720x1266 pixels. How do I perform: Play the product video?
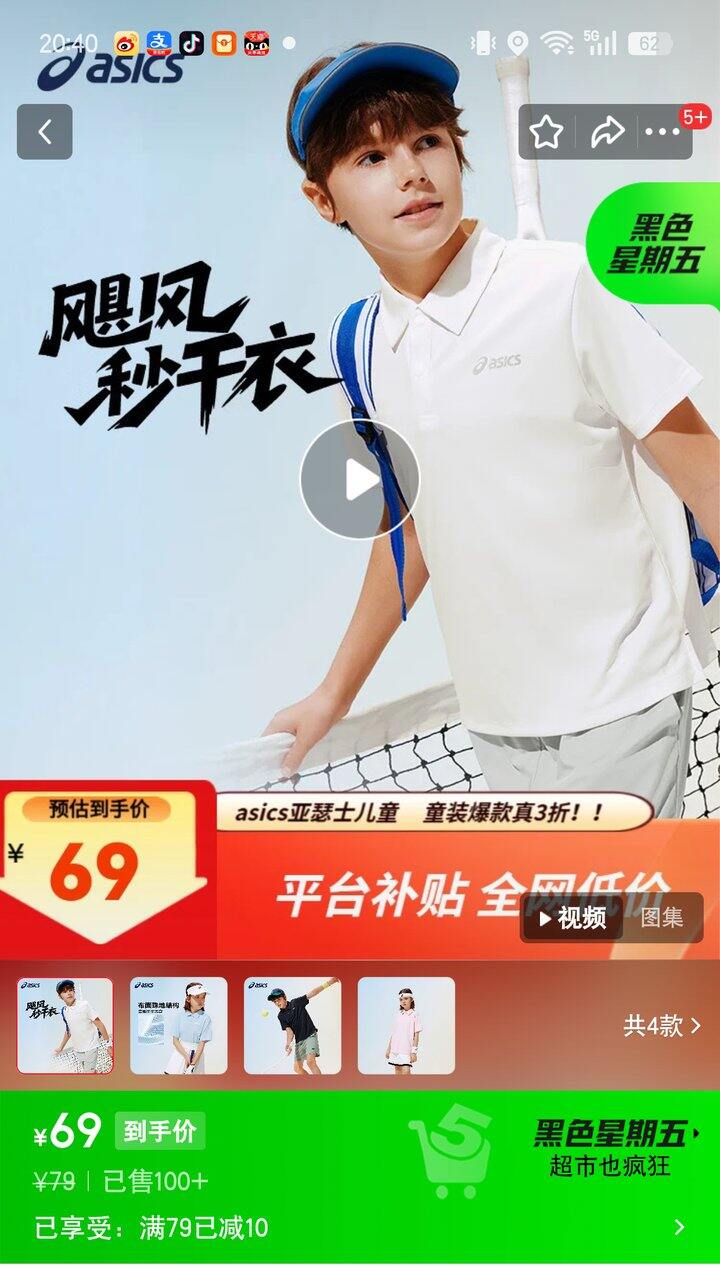pos(360,480)
